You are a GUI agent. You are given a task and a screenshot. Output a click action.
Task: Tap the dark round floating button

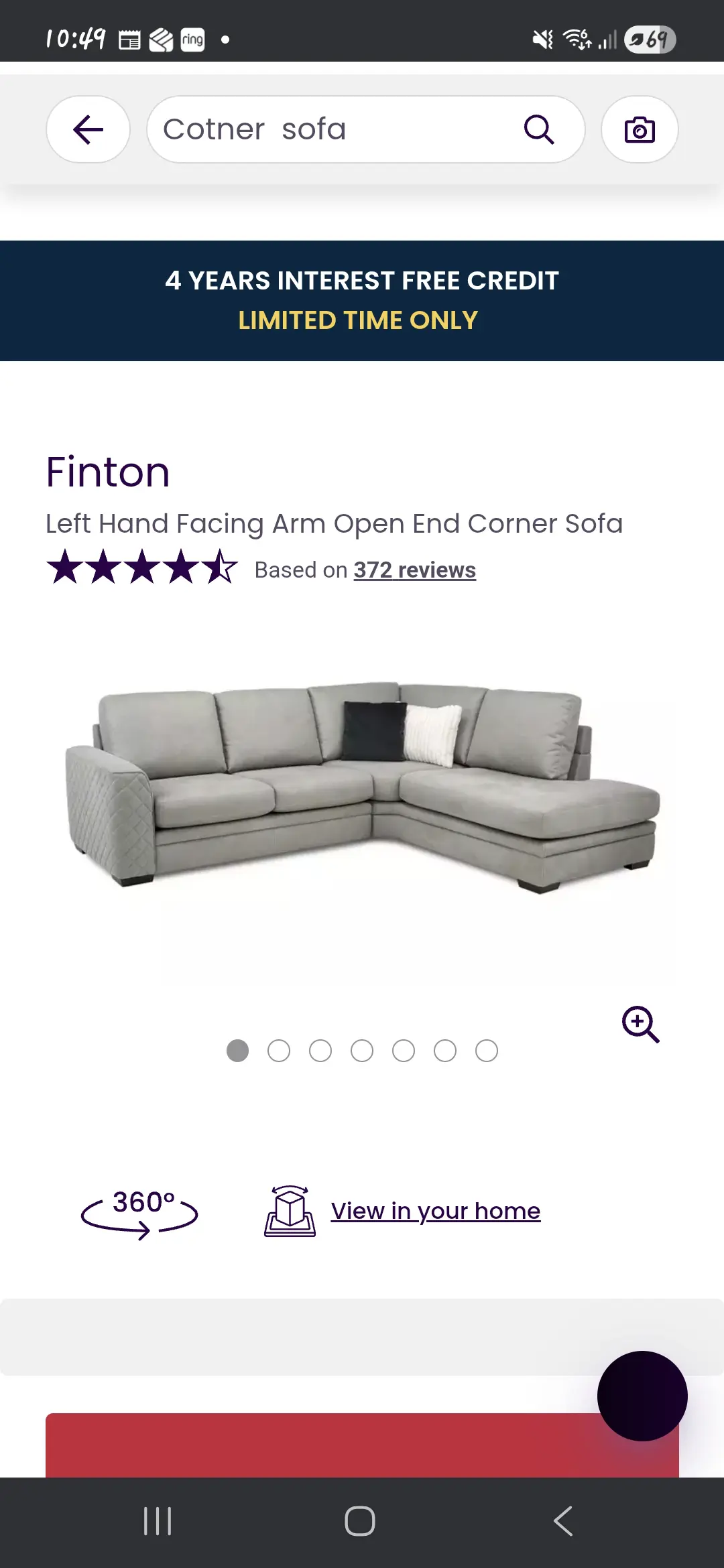click(x=642, y=1396)
